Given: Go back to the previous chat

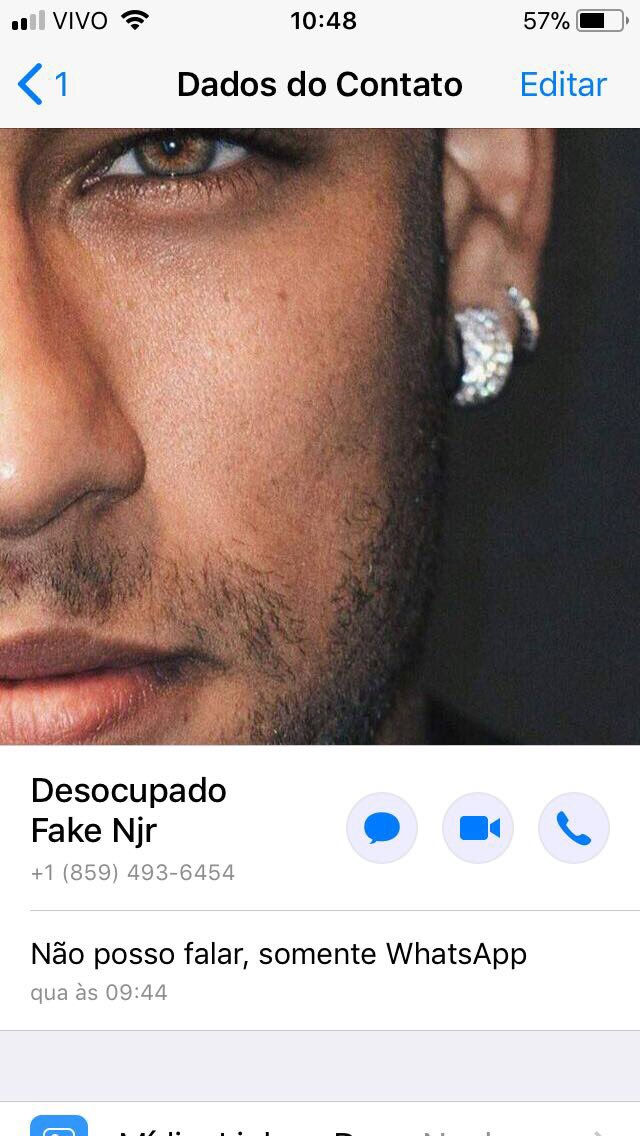Looking at the screenshot, I should 42,84.
